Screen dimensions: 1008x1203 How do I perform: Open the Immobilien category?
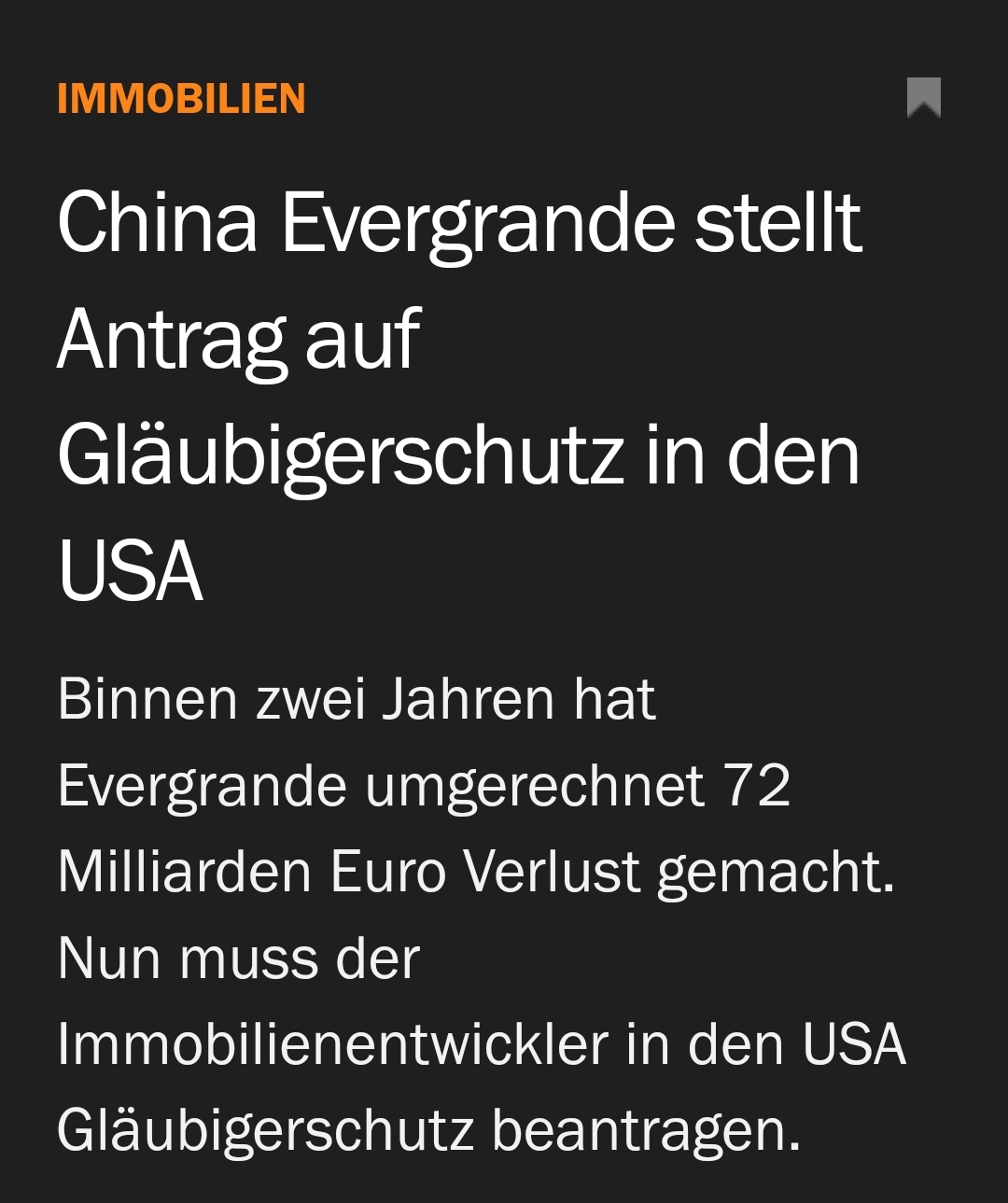181,99
